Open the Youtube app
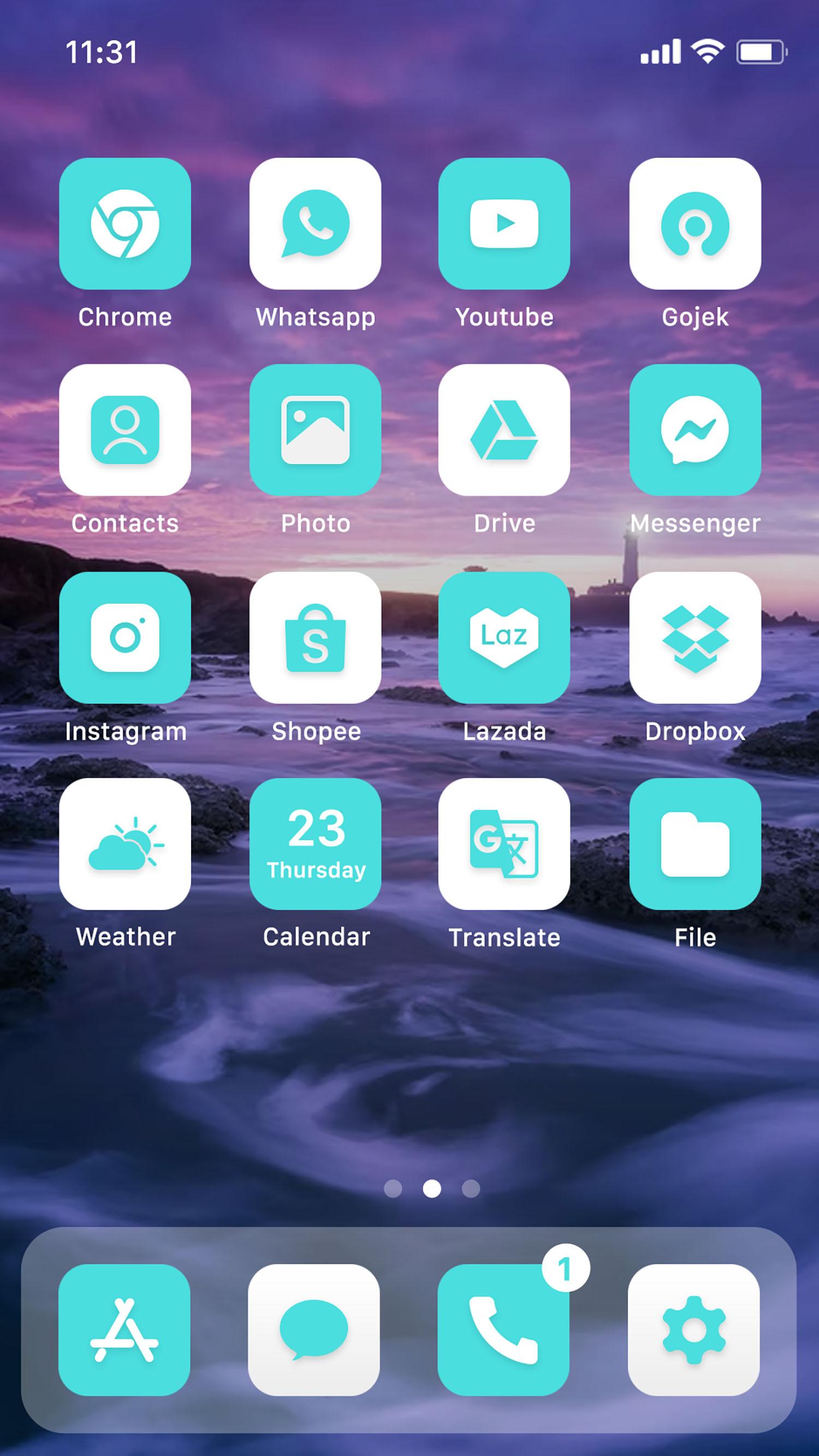819x1456 pixels. pyautogui.click(x=503, y=224)
